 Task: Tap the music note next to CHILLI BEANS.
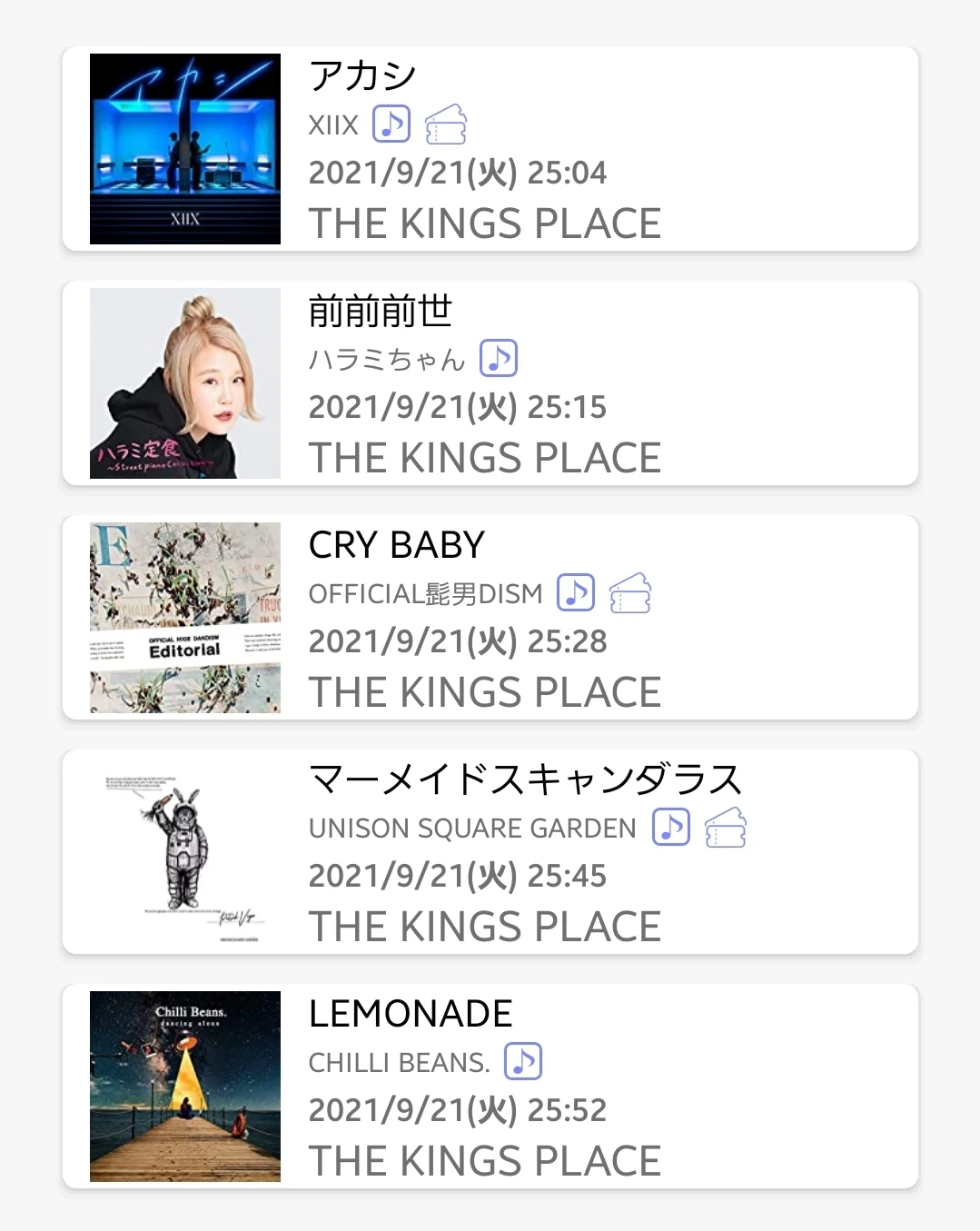tap(523, 1061)
